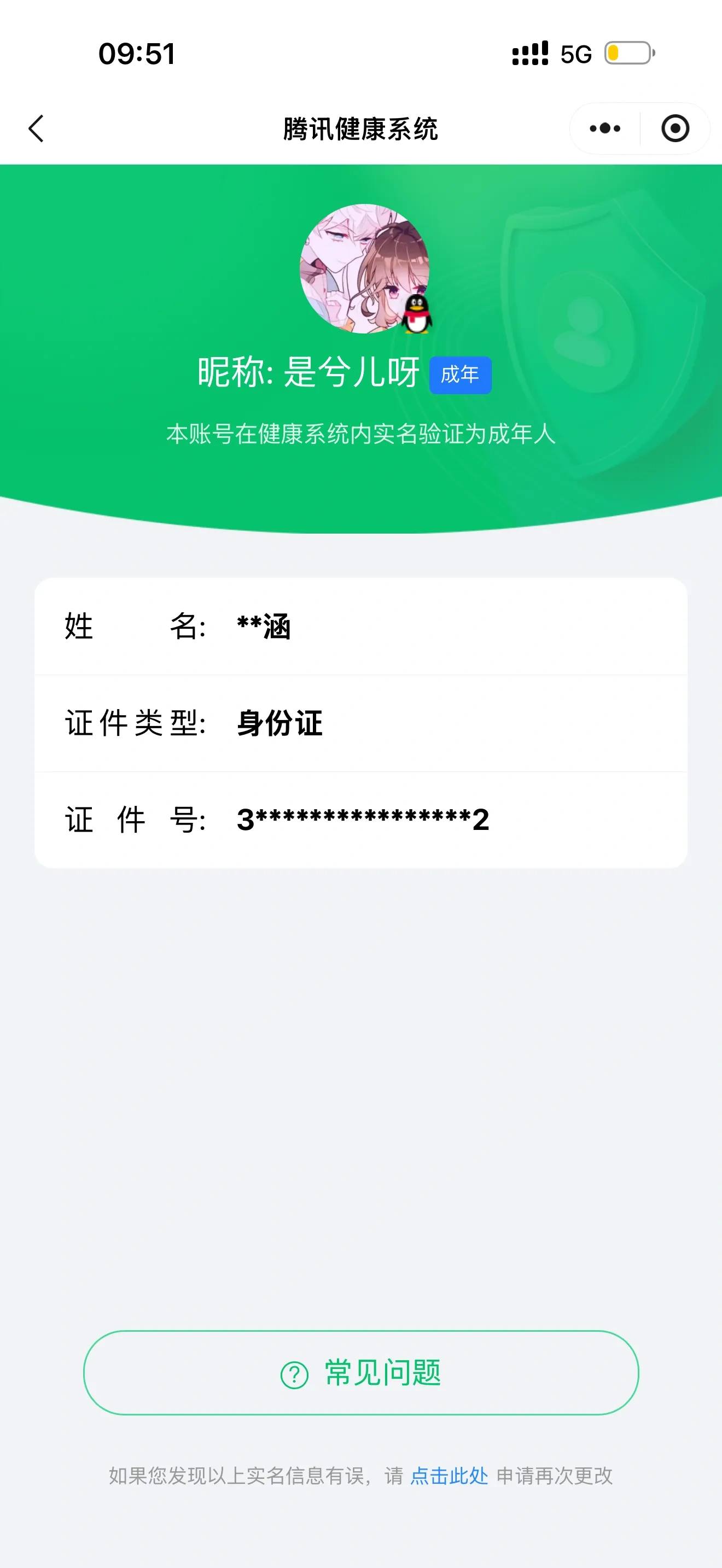Tap the adult verification description text

(x=361, y=434)
